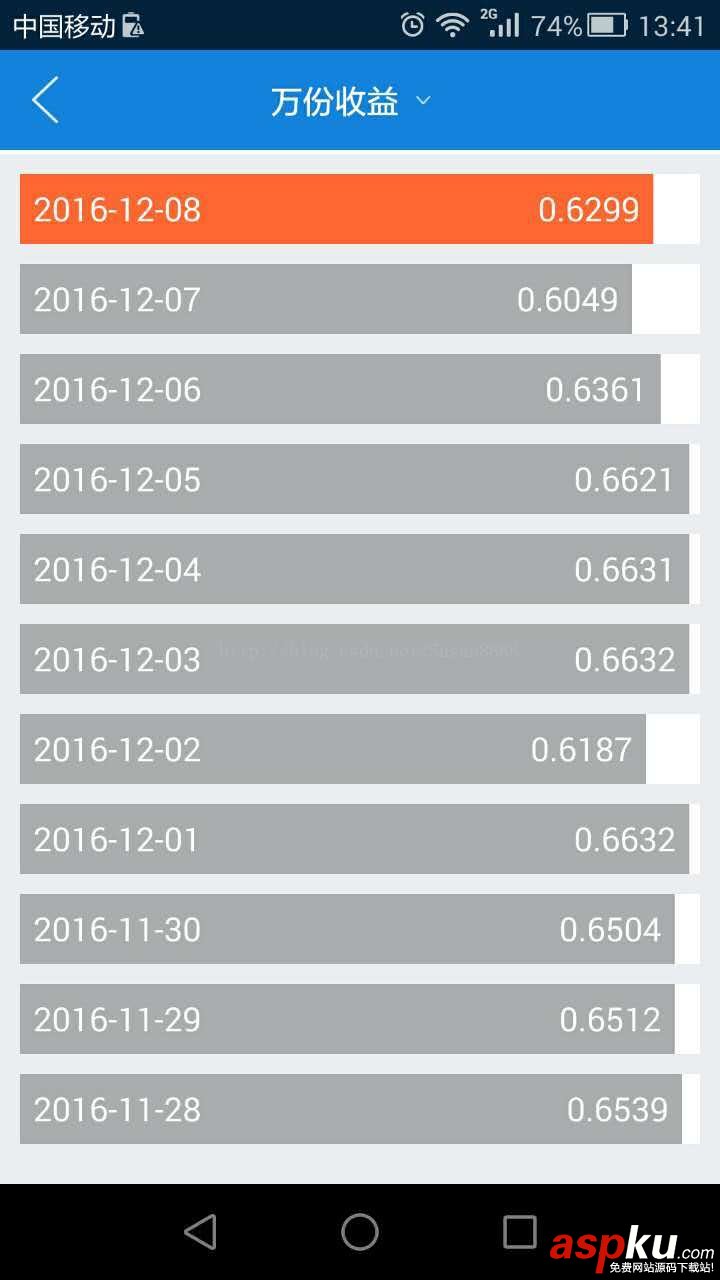This screenshot has width=720, height=1280.
Task: Open recent apps from navigation bar
Action: [519, 1232]
